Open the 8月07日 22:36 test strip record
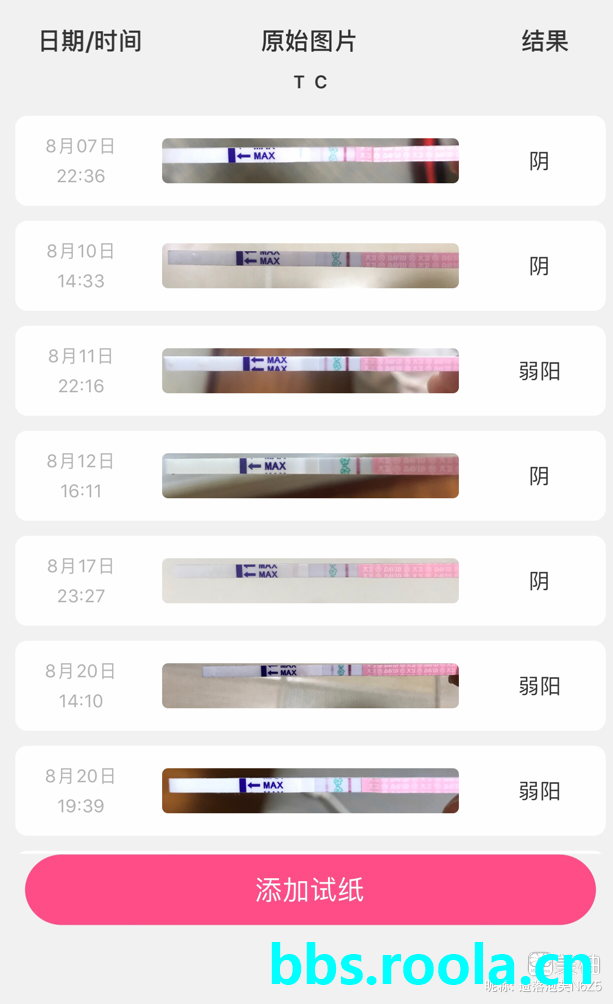 pyautogui.click(x=310, y=161)
